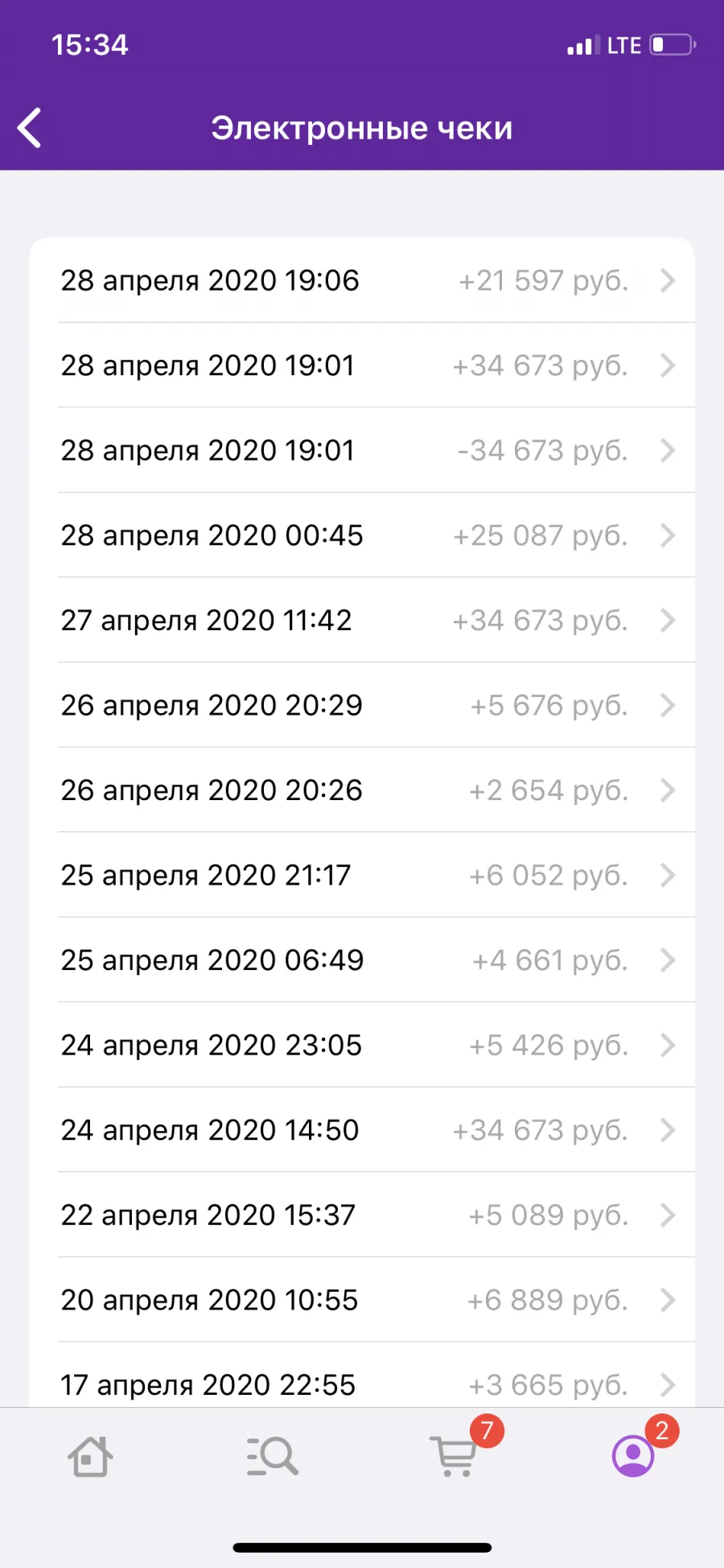Open the +34 673 руб. receipt from 28 апреля 19:01
Image resolution: width=724 pixels, height=1568 pixels.
pos(362,365)
